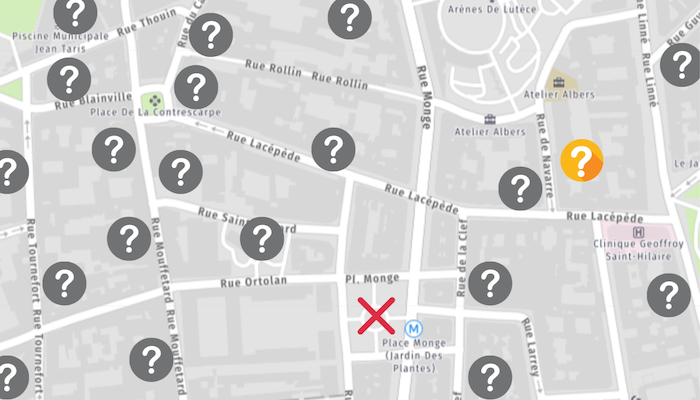Select the question marker beside Rue Larrey

pos(490,377)
